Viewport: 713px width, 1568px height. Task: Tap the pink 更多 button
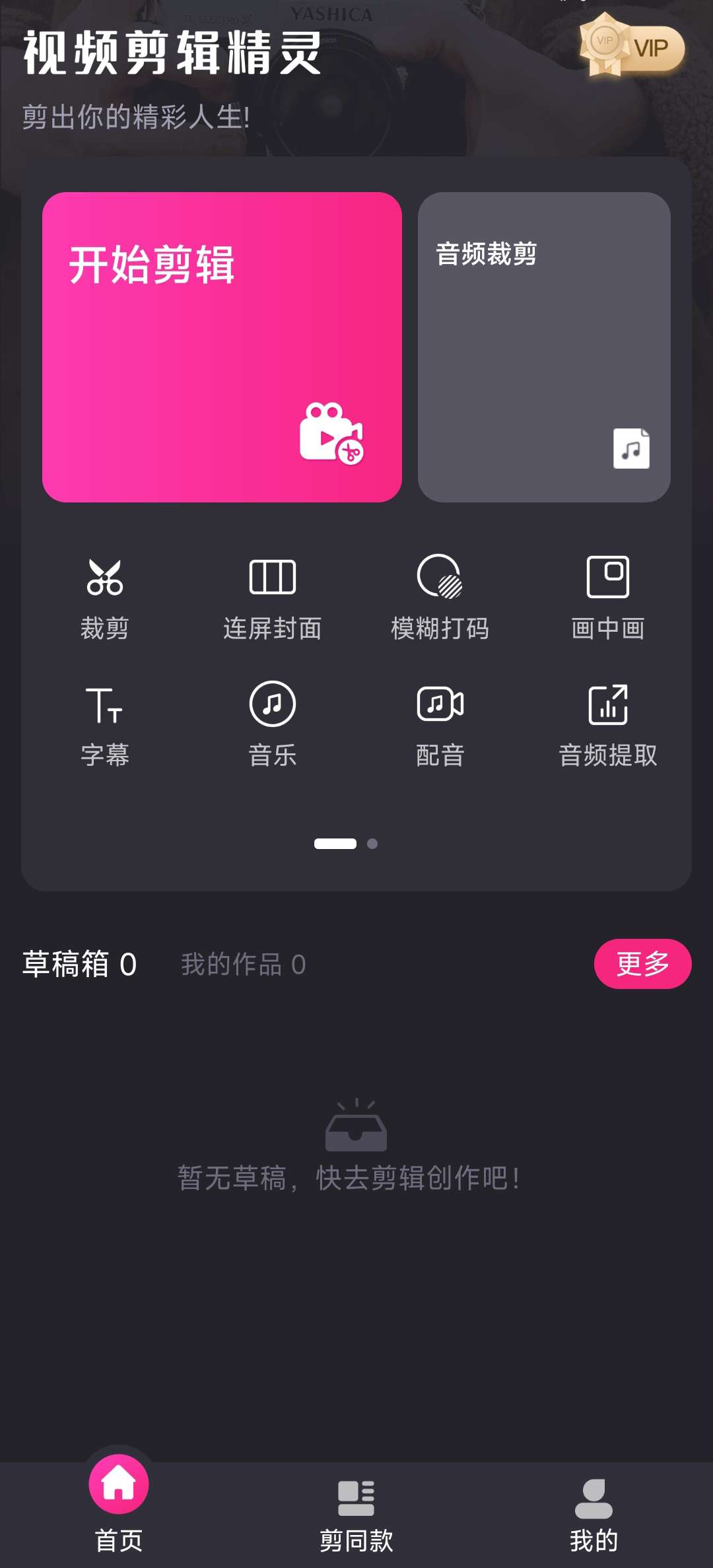(642, 964)
